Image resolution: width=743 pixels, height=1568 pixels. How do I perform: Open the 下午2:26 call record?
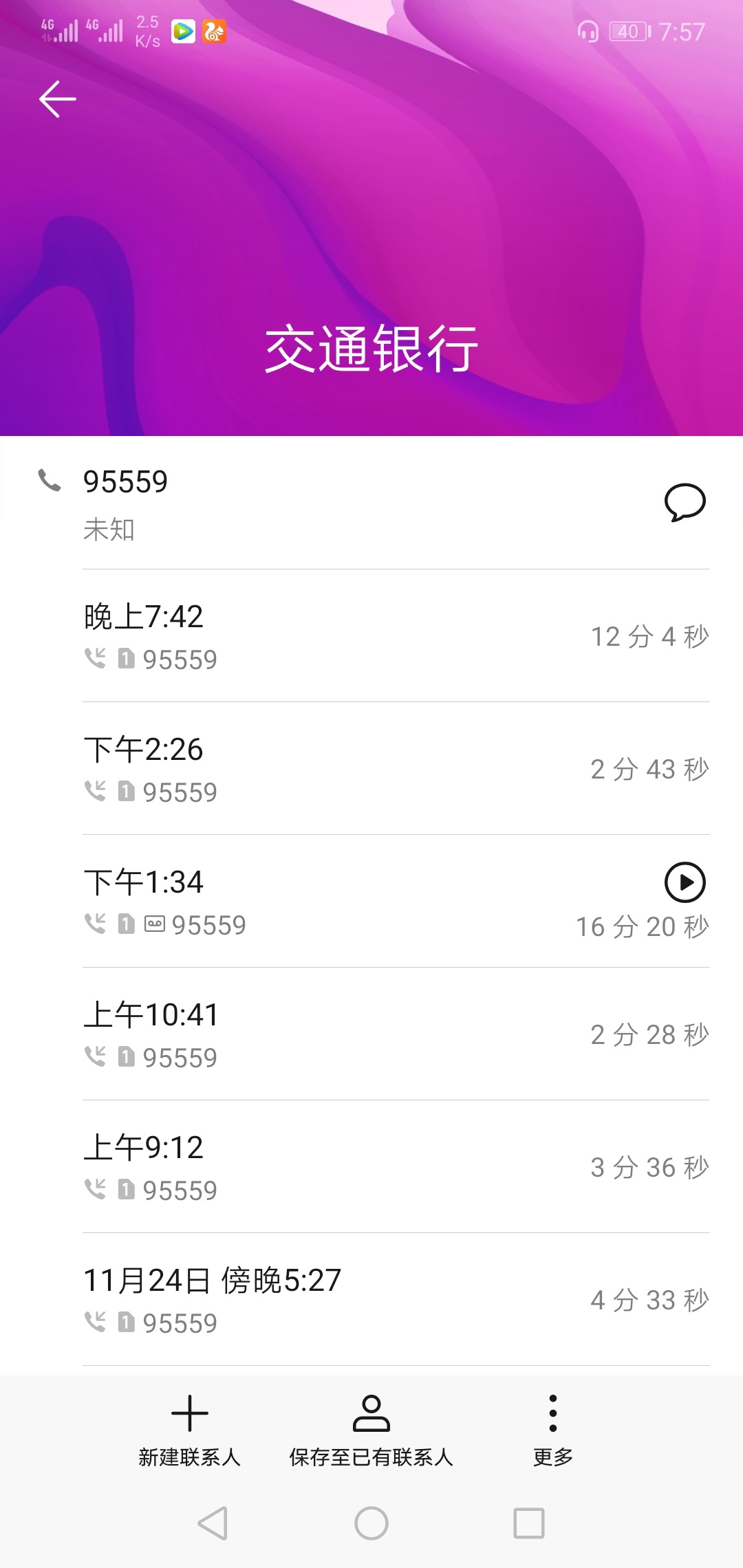coord(396,769)
